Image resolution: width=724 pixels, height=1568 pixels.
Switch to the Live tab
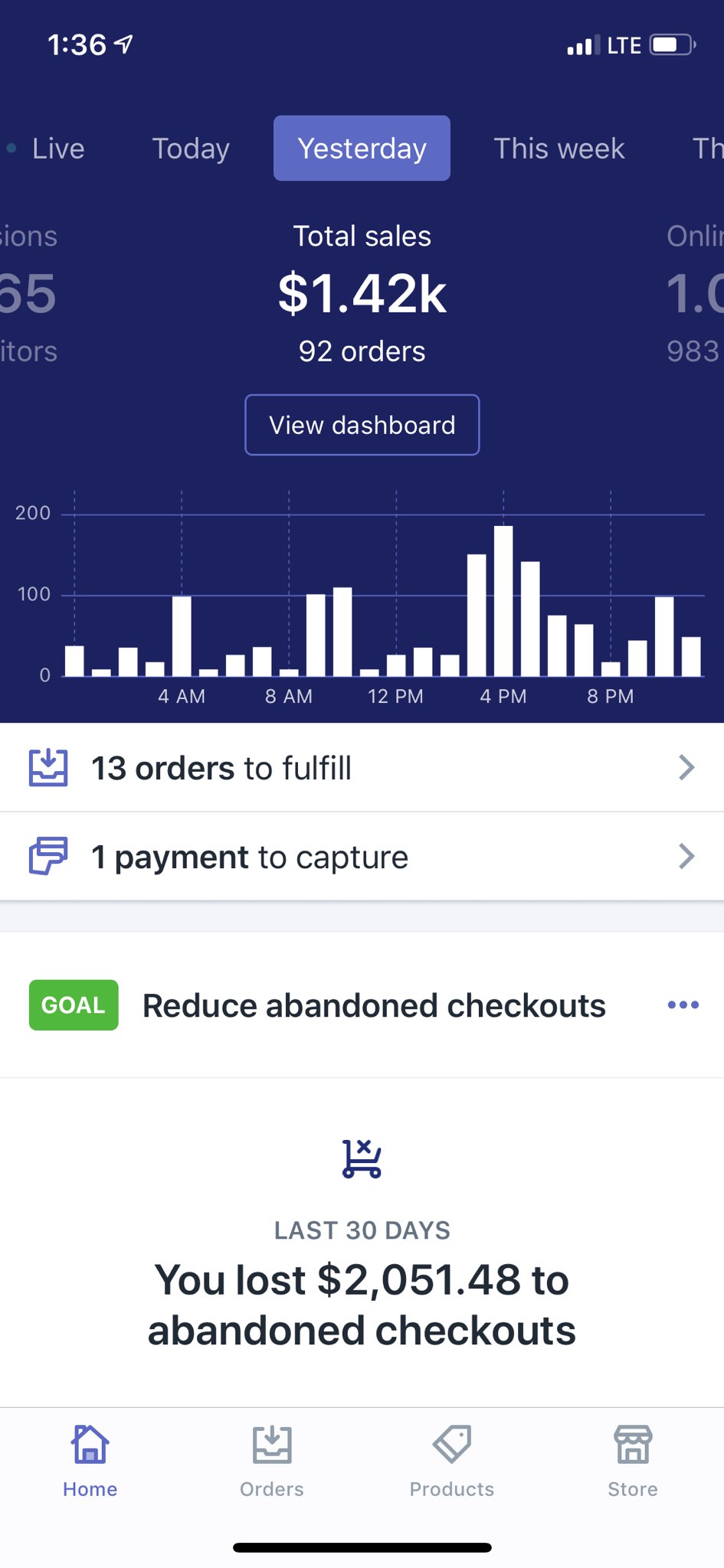pos(48,149)
